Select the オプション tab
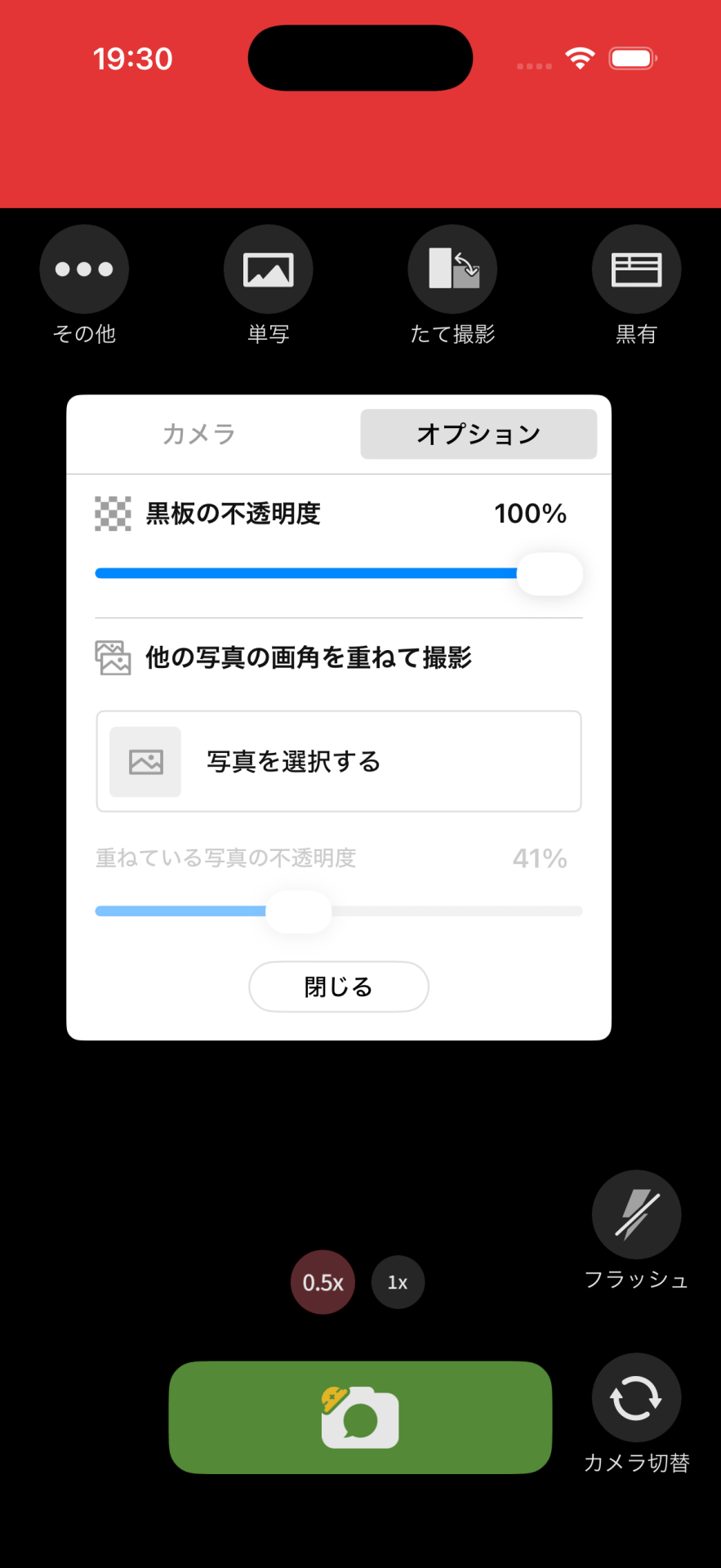Screen dimensions: 721x1568 point(478,434)
